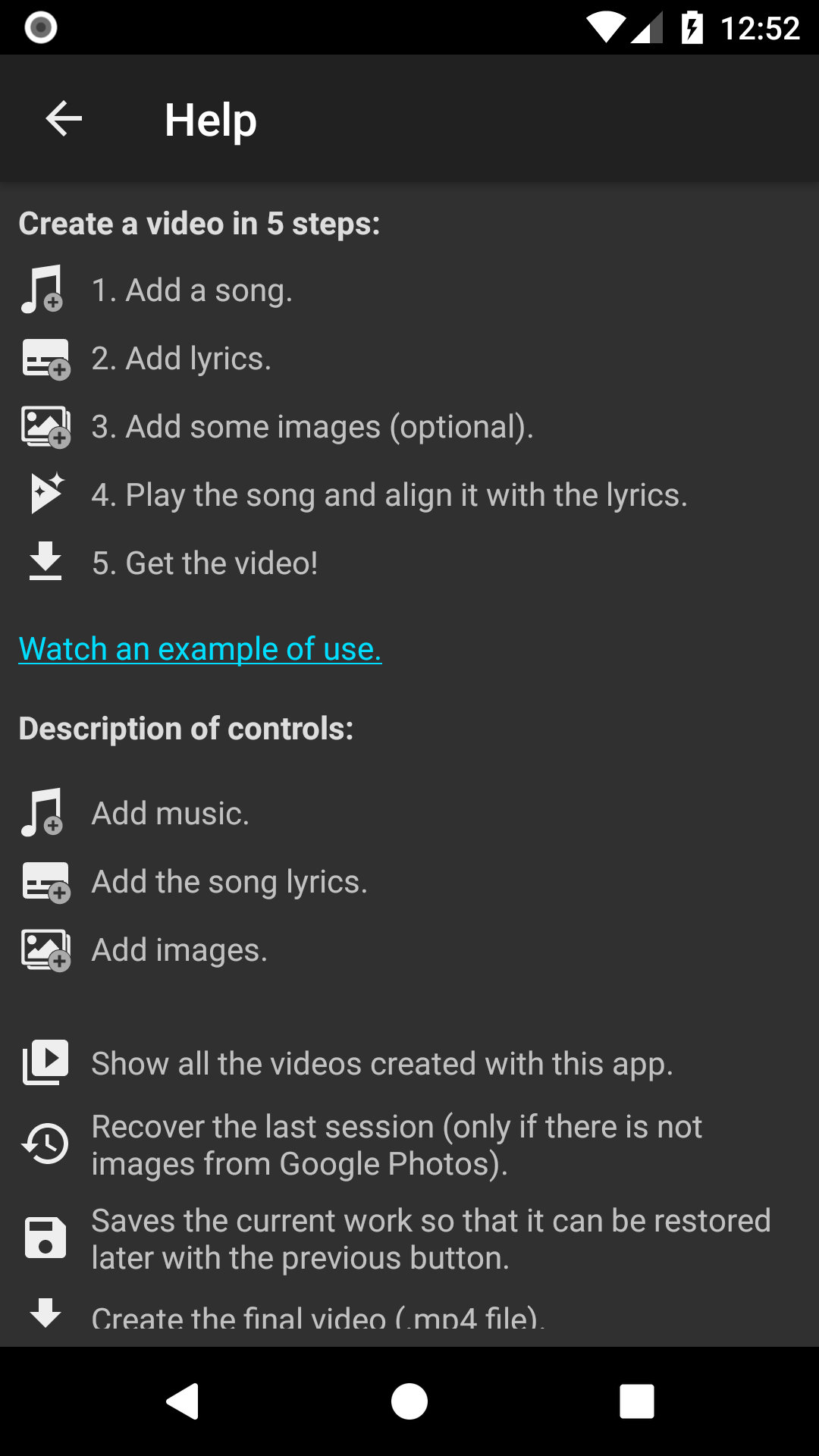Tap the system back button
The image size is (819, 1456).
click(x=182, y=1401)
